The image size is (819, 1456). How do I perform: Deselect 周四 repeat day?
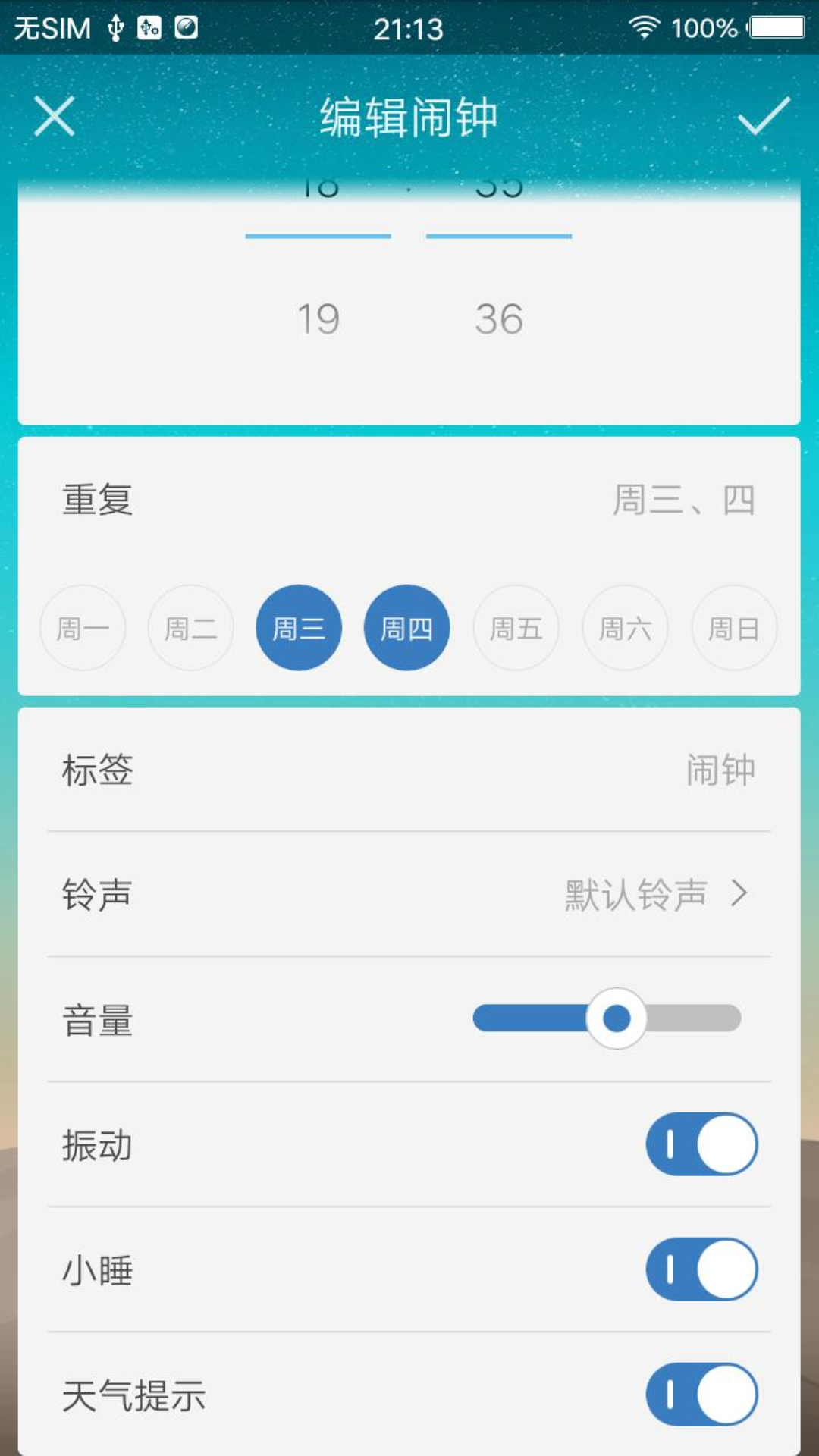click(x=407, y=628)
